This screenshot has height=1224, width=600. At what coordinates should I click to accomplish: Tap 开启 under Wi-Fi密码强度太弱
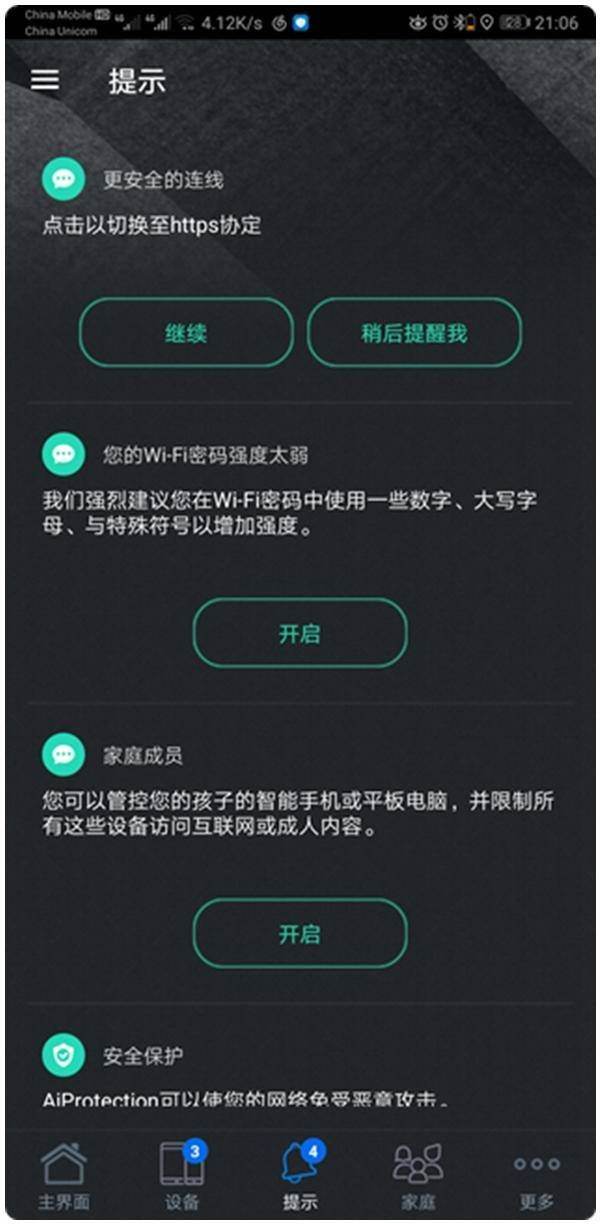coord(299,633)
